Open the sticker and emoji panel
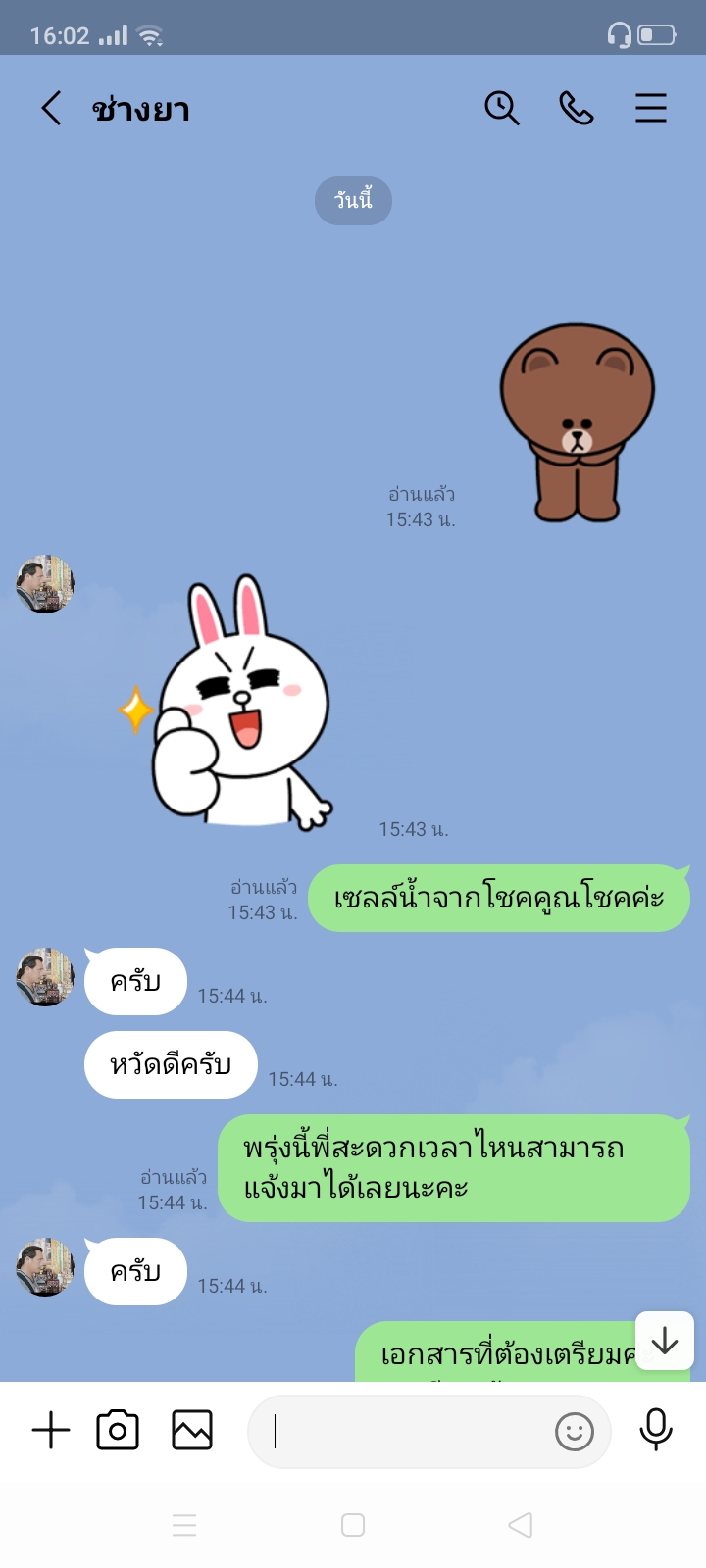Screen dimensions: 706x1568 575,1432
